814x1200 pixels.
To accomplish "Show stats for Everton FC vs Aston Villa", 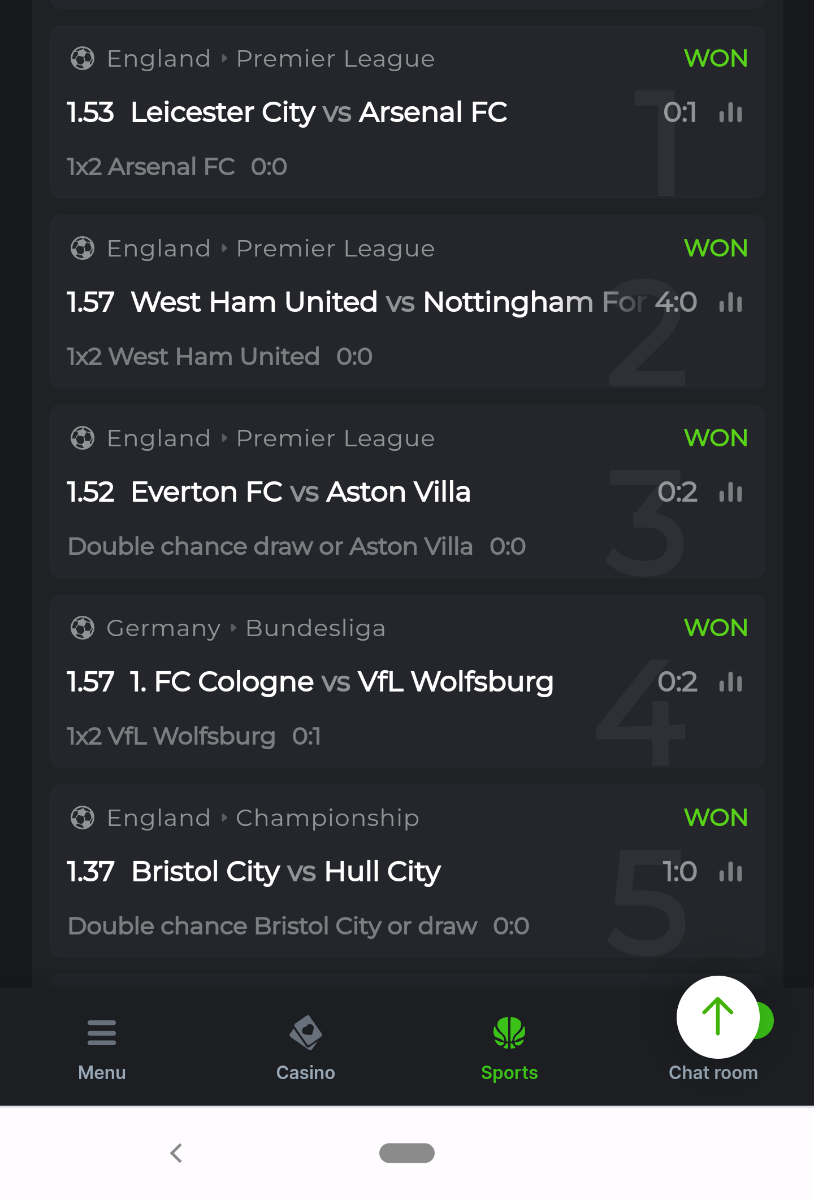I will tap(731, 492).
